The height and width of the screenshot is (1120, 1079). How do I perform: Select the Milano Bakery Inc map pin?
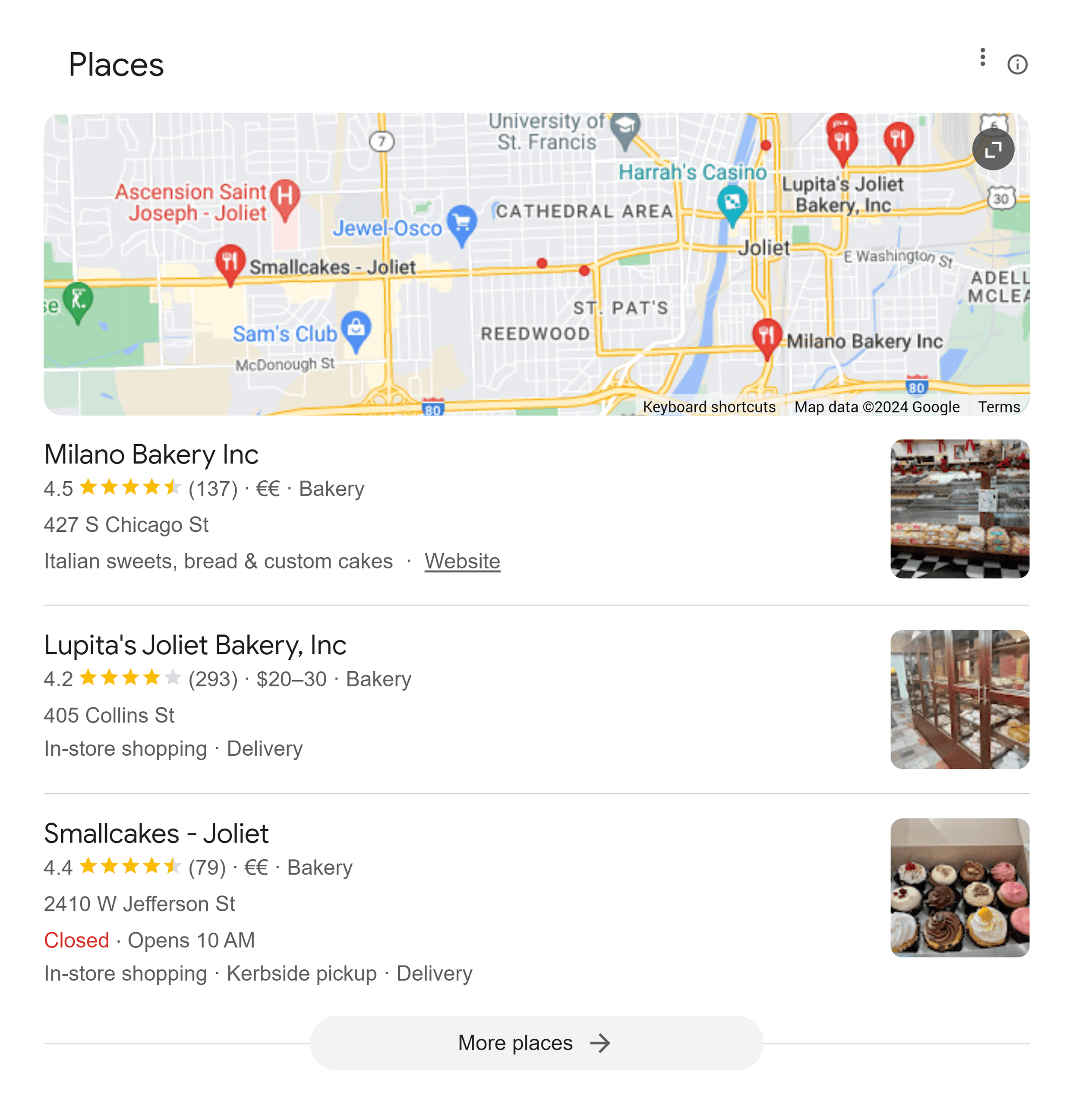click(x=767, y=334)
